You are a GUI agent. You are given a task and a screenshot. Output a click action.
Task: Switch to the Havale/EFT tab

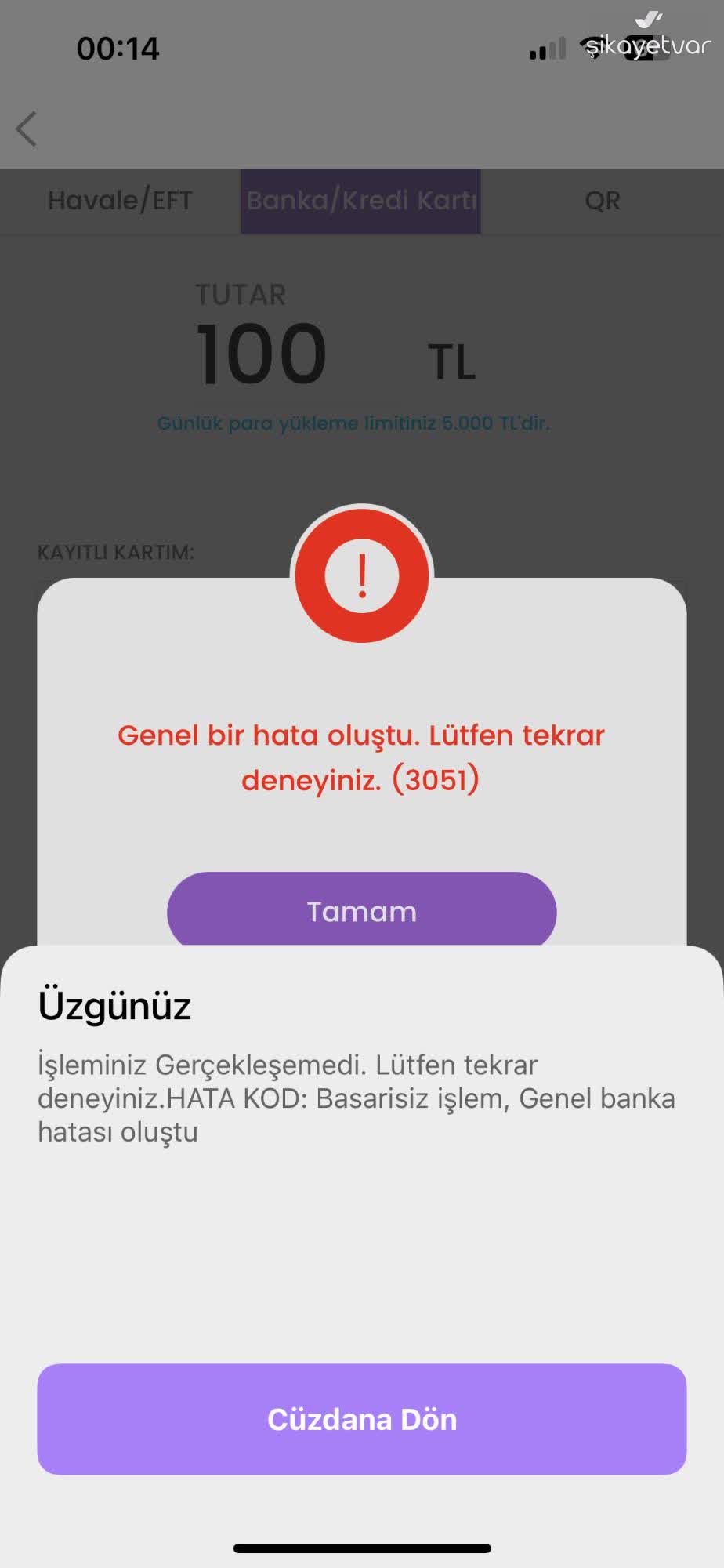[x=120, y=201]
